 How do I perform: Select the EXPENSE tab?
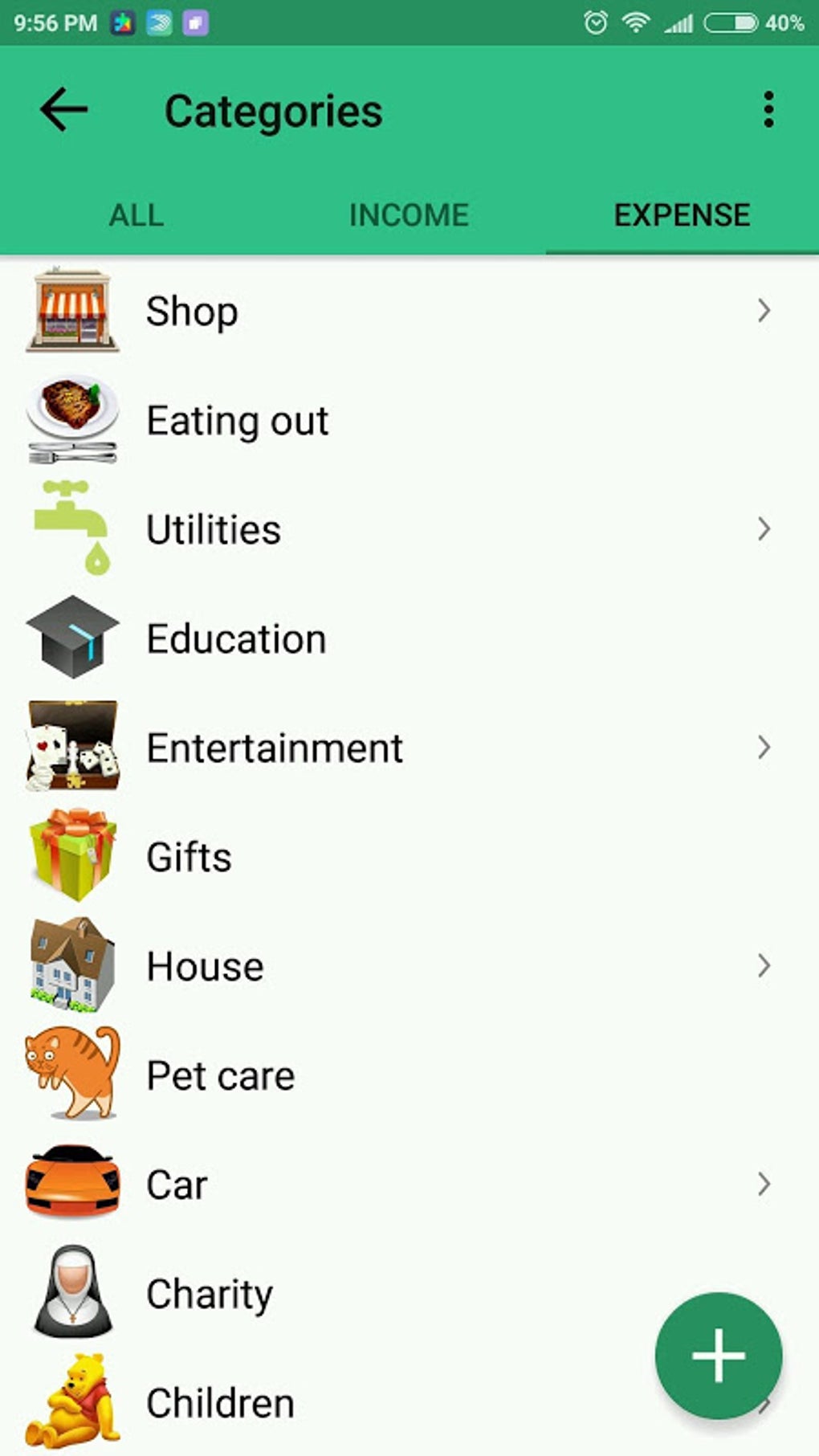(682, 215)
